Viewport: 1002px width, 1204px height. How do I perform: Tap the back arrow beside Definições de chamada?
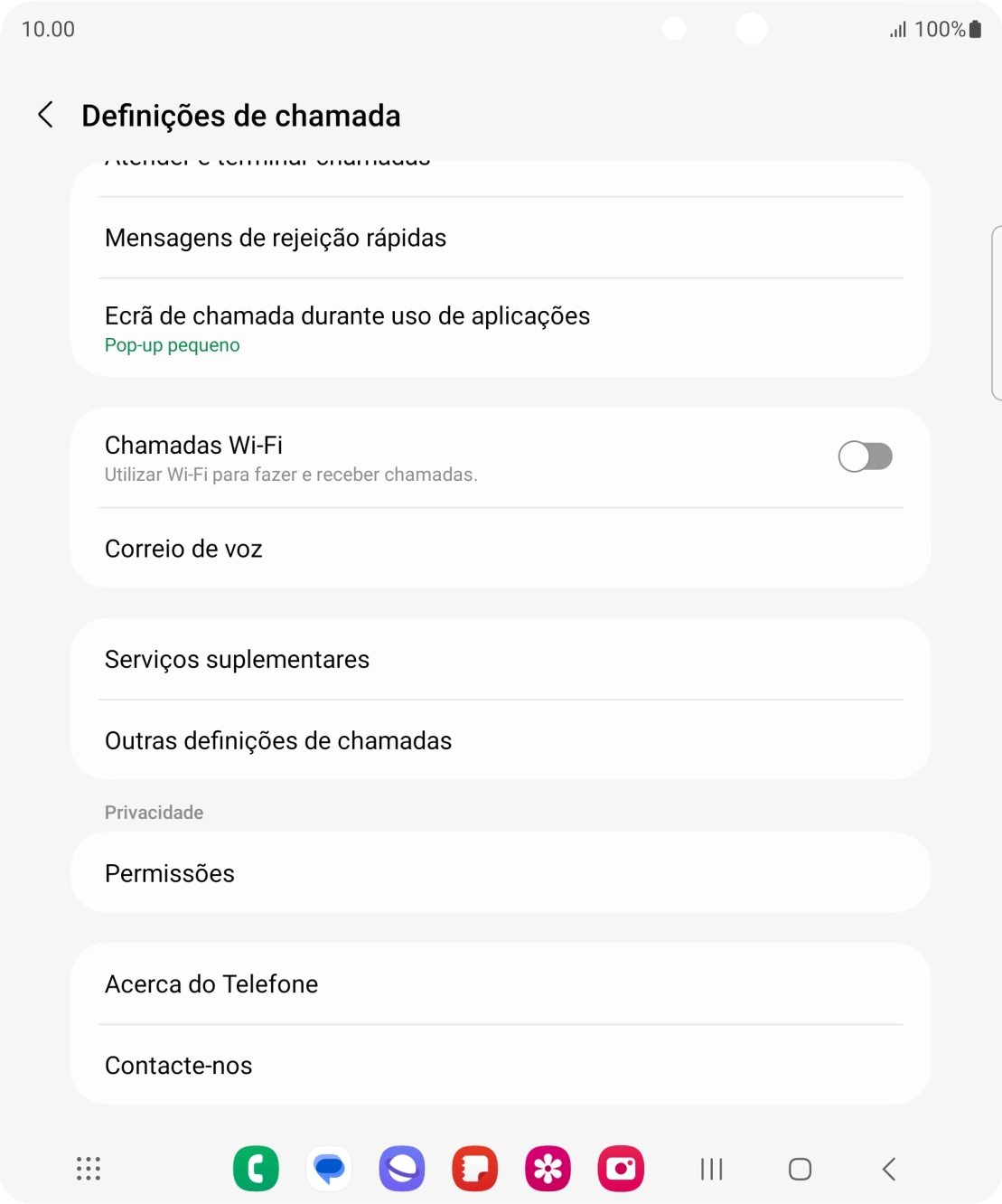44,116
